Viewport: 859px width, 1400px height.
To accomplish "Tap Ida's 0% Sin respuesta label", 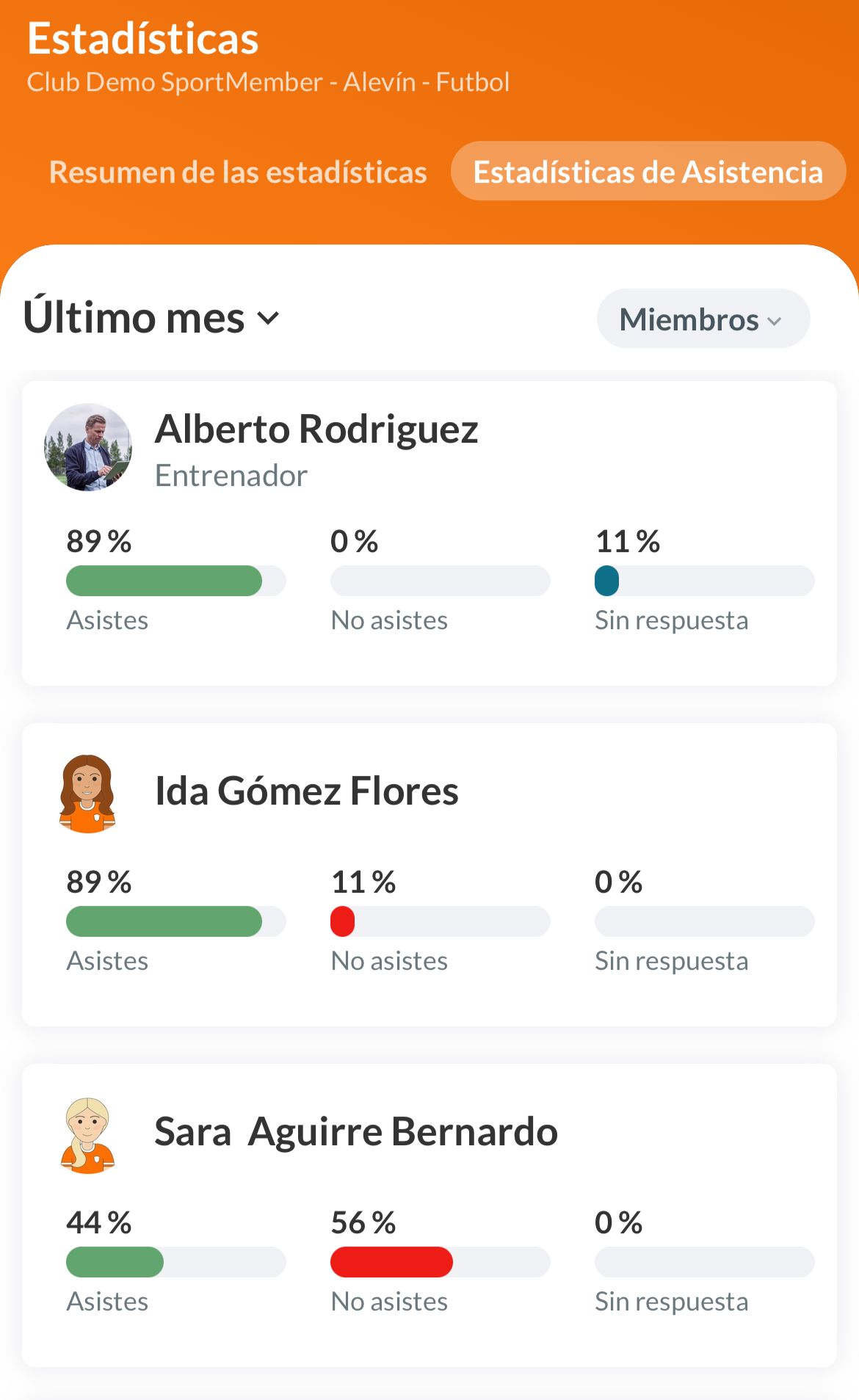I will [618, 882].
